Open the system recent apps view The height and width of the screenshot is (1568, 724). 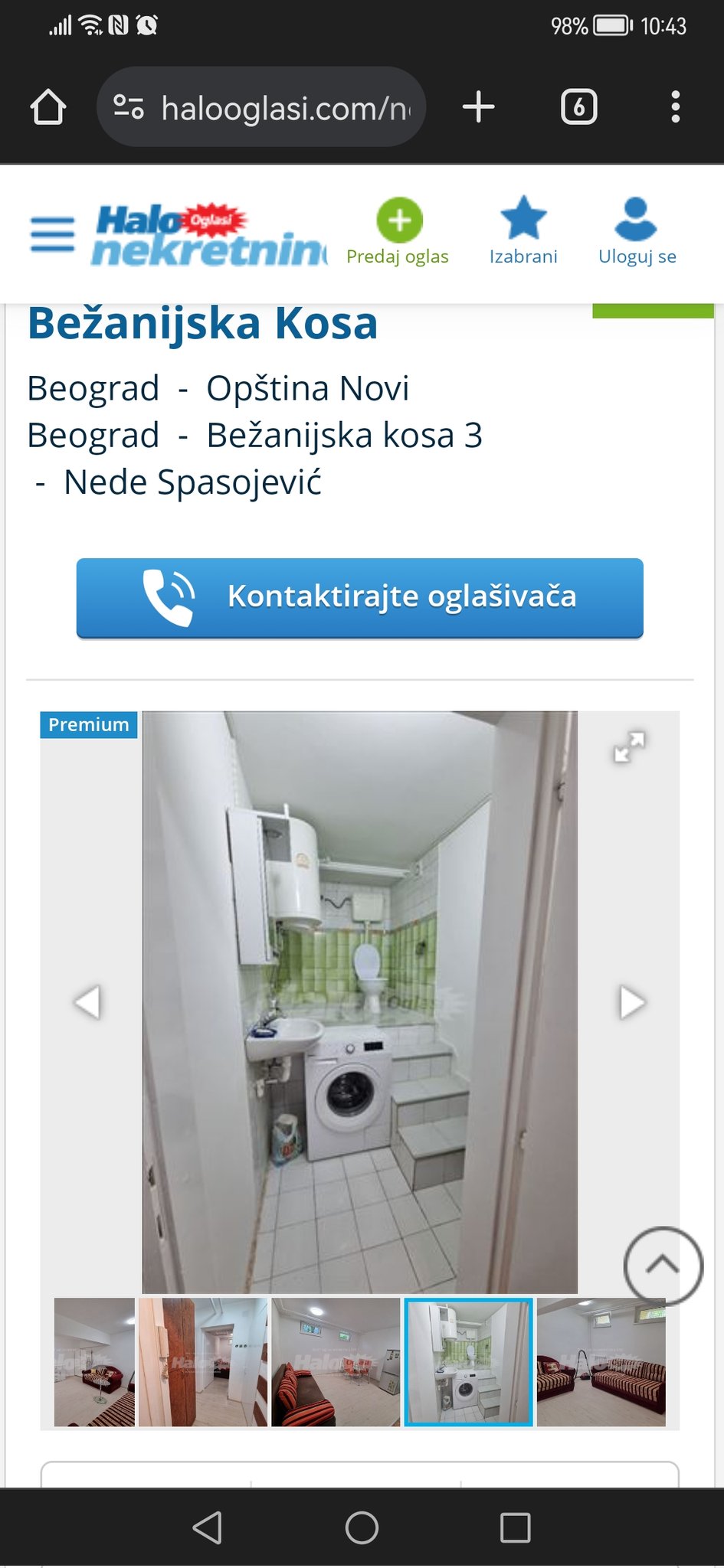point(515,1527)
